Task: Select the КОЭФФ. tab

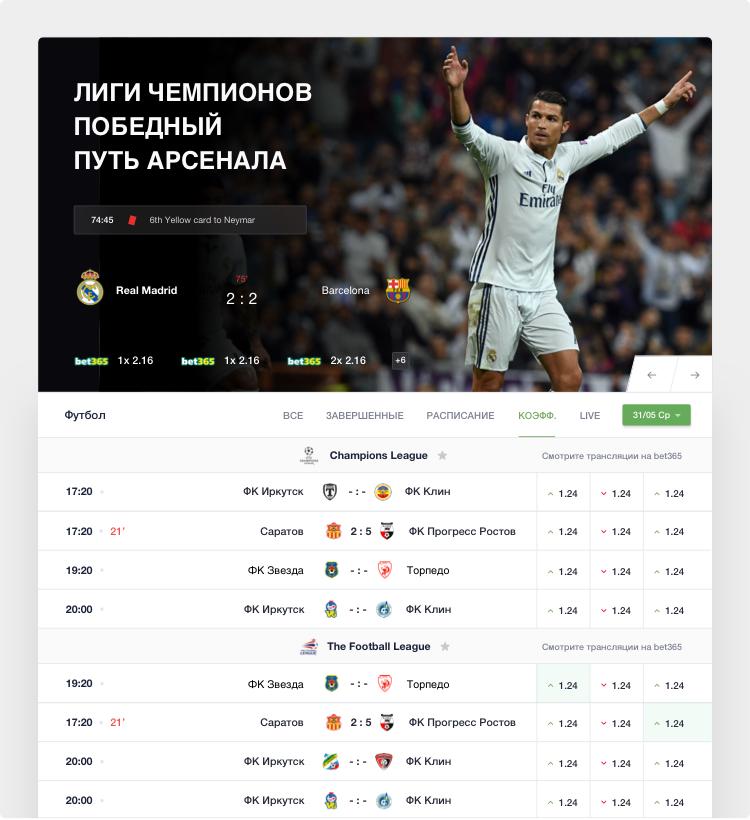Action: (x=537, y=415)
